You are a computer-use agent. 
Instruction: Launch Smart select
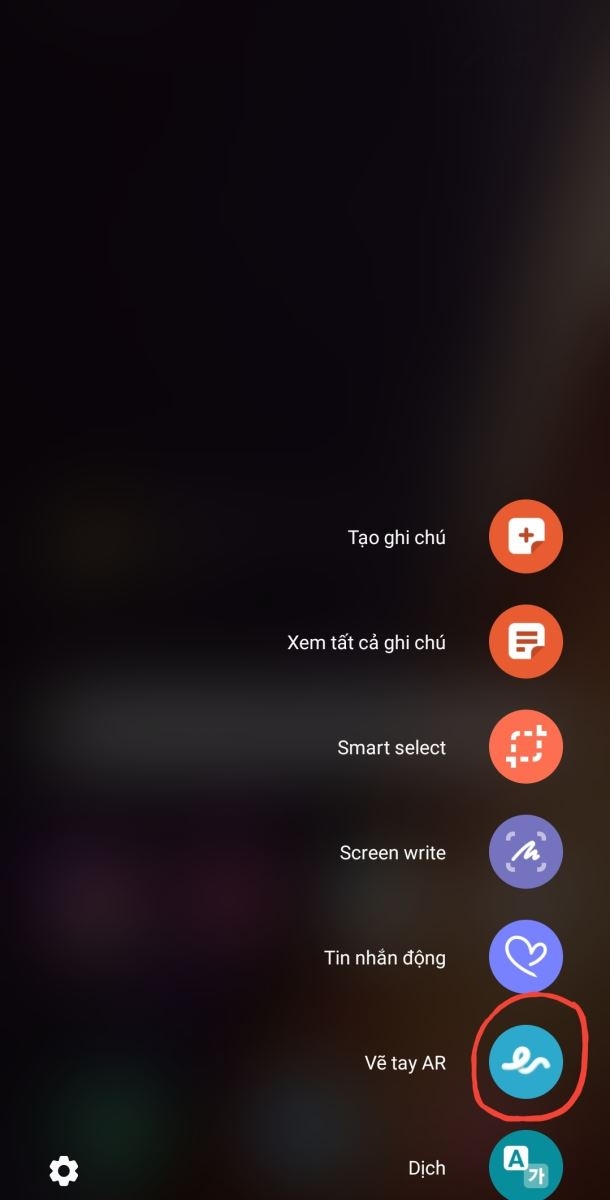[x=525, y=747]
